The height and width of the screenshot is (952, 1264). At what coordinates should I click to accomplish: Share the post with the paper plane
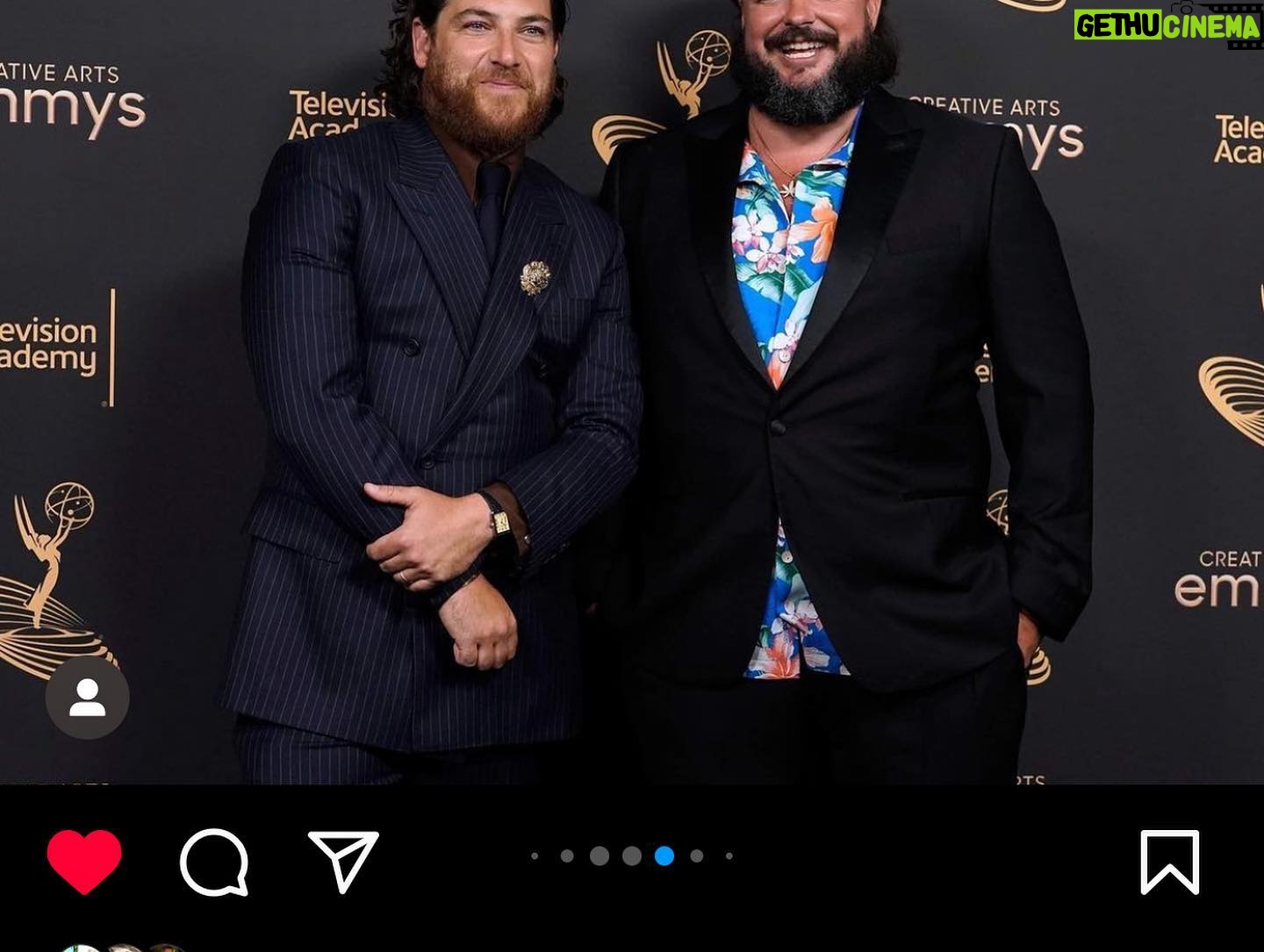[343, 862]
